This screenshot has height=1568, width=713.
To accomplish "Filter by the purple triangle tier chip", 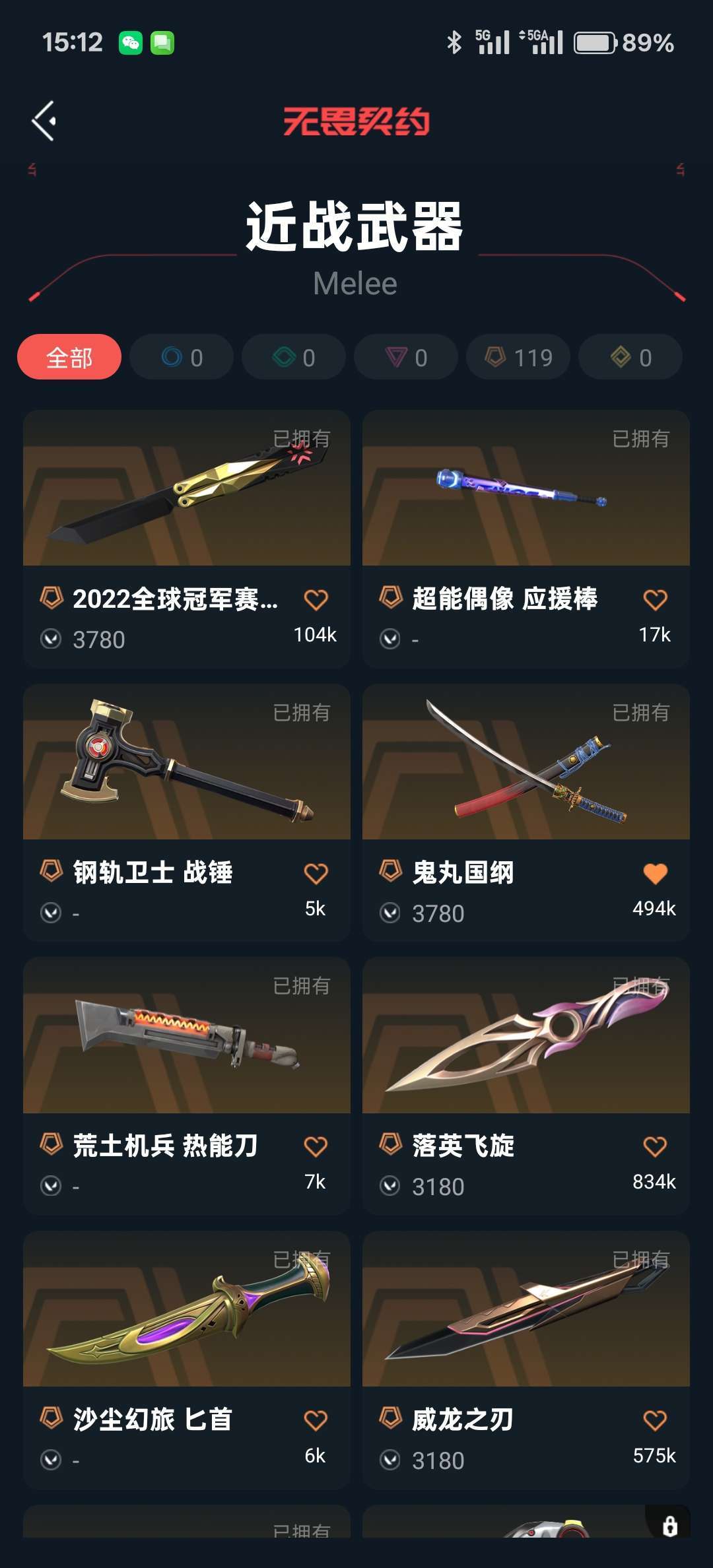I will (x=406, y=357).
